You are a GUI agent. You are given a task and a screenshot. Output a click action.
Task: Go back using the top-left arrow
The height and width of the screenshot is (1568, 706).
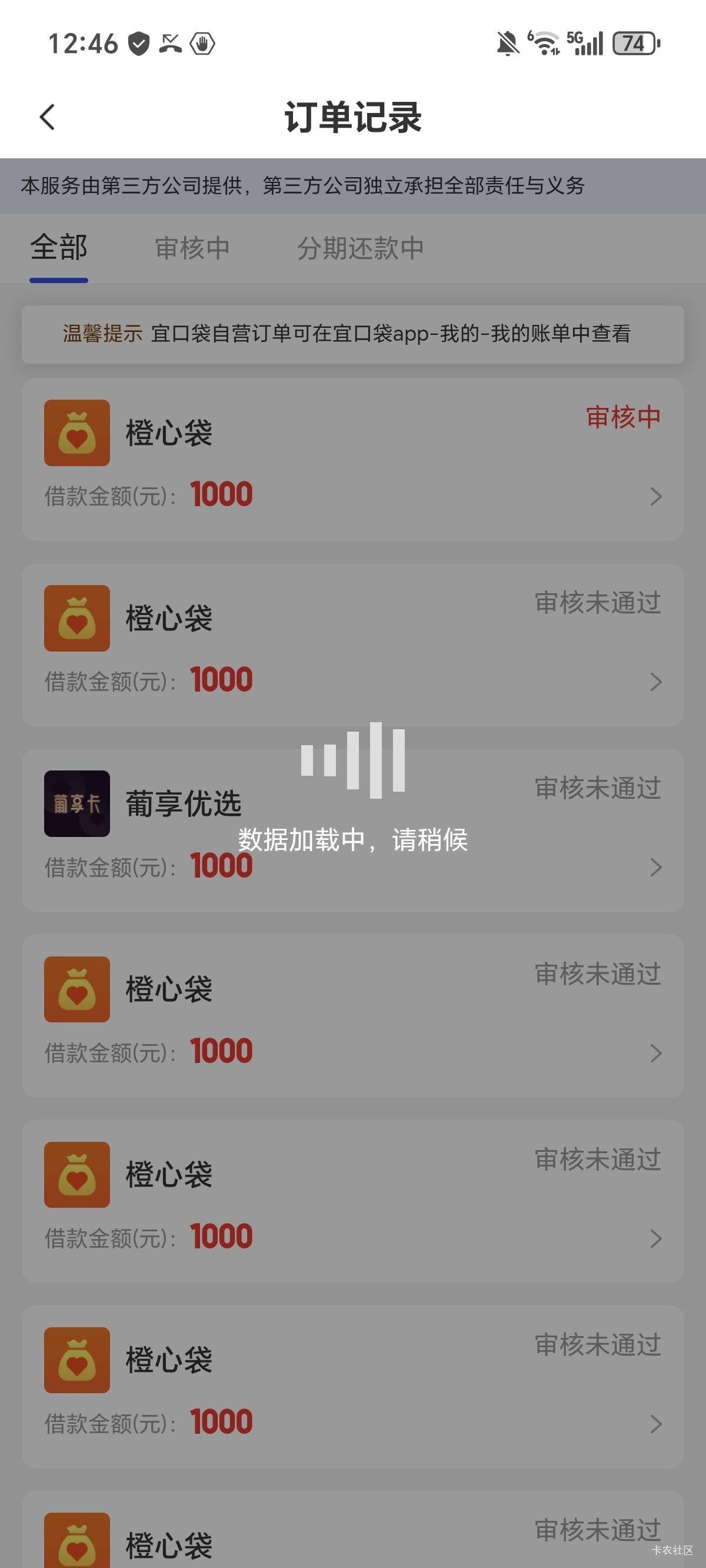coord(48,117)
